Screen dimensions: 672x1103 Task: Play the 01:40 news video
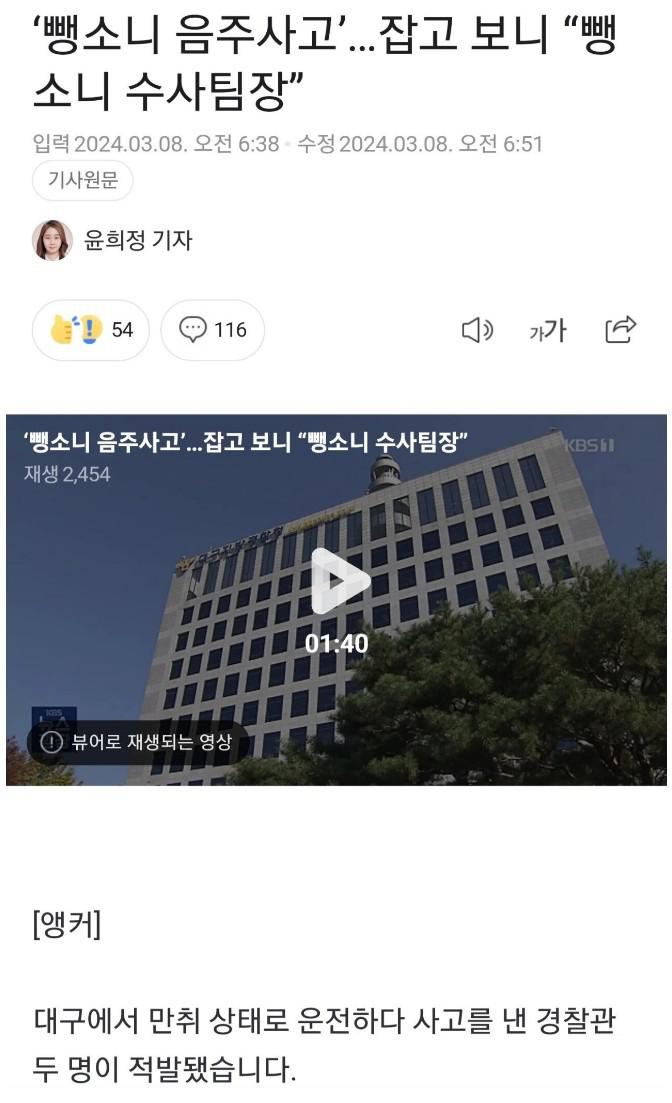[337, 581]
